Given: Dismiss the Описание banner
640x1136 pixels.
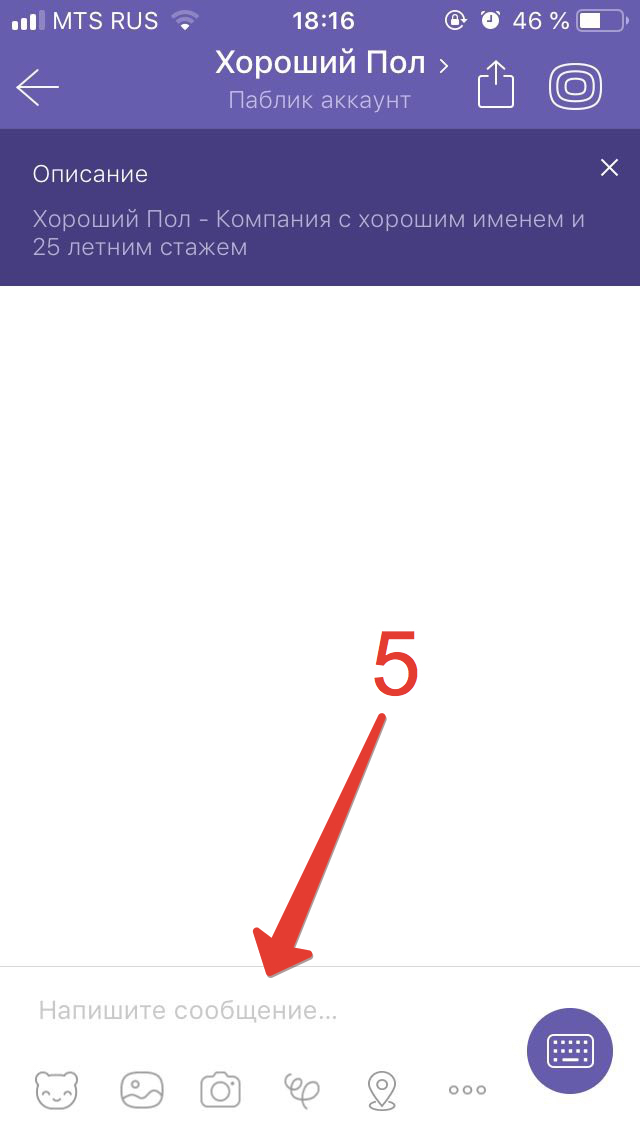Looking at the screenshot, I should click(609, 168).
